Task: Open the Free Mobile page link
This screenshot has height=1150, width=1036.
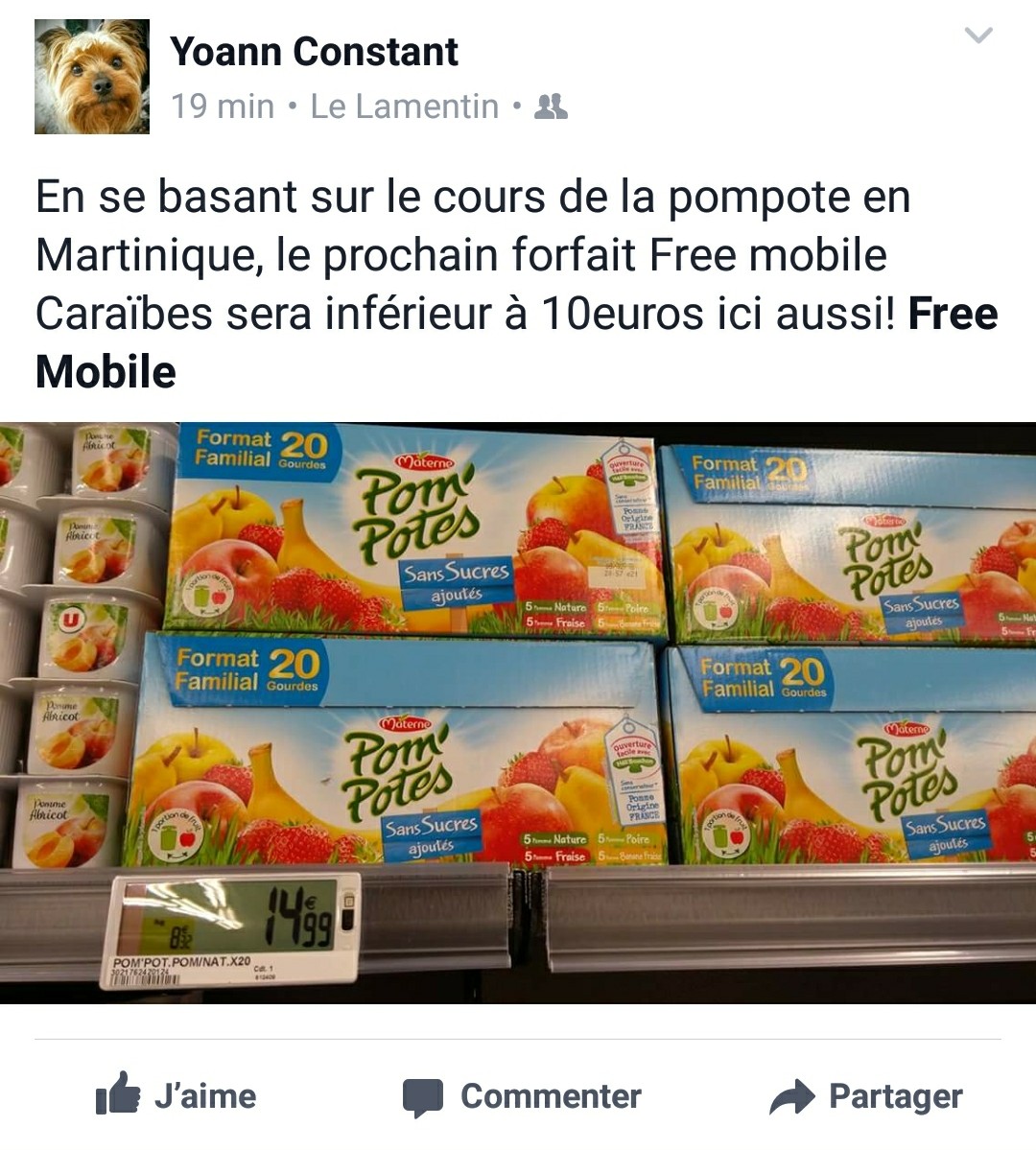Action: (953, 315)
